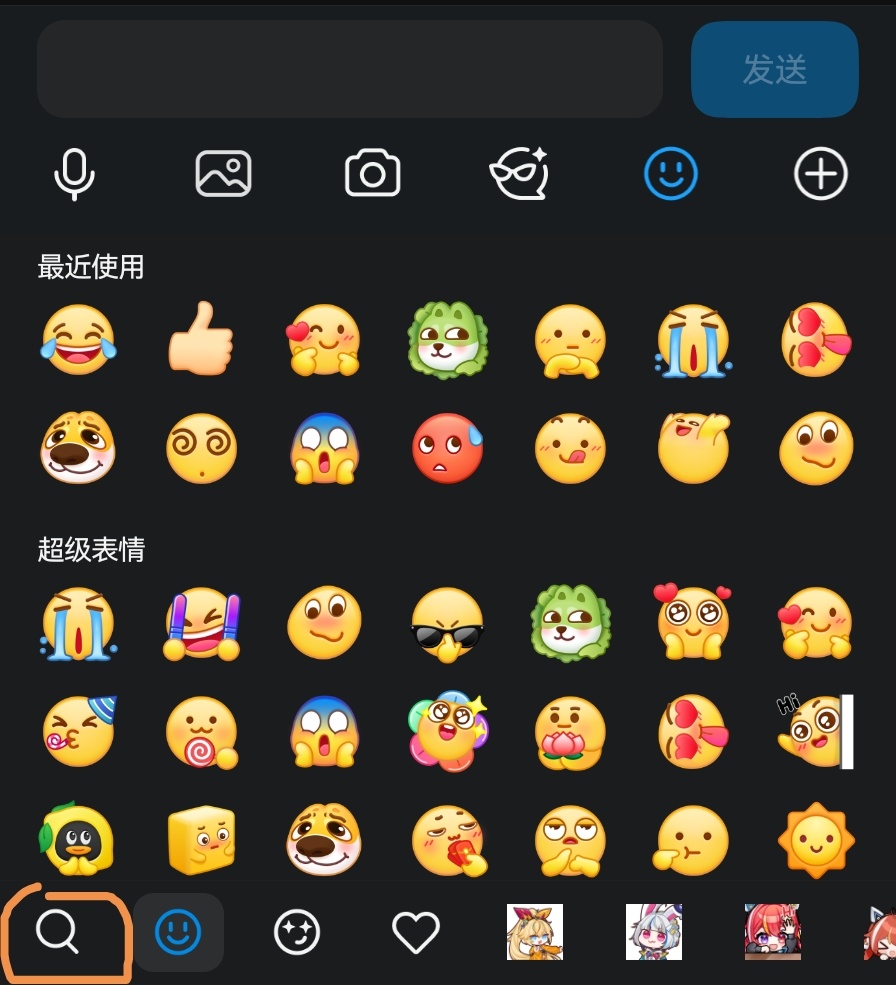Open the microphone voice input
Image resolution: width=896 pixels, height=985 pixels.
[74, 174]
